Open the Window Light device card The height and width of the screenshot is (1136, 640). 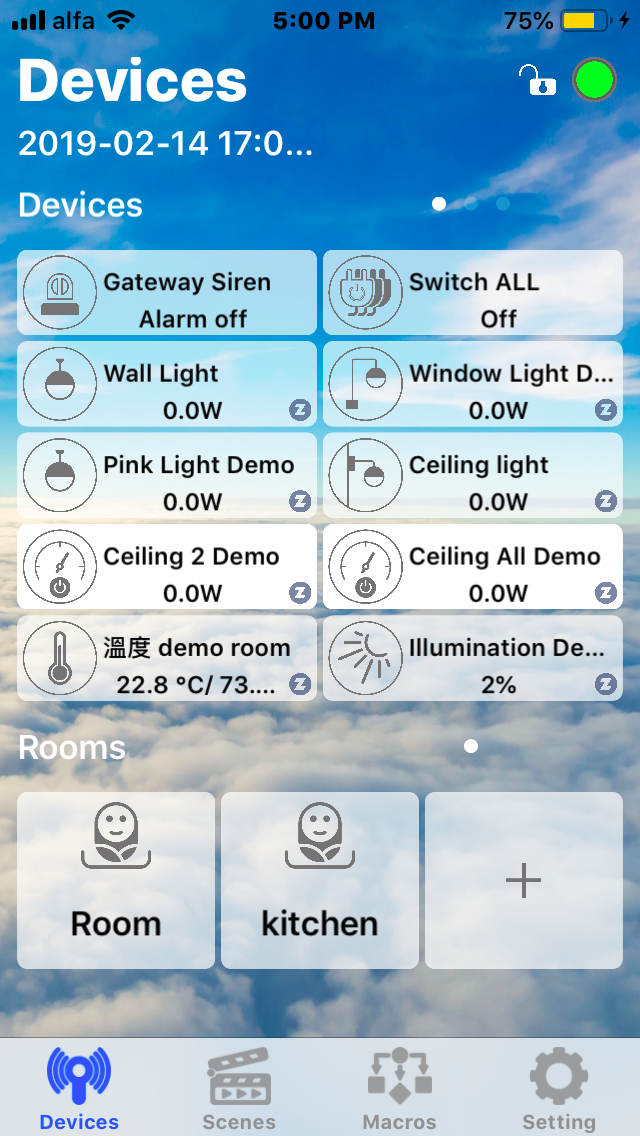472,384
